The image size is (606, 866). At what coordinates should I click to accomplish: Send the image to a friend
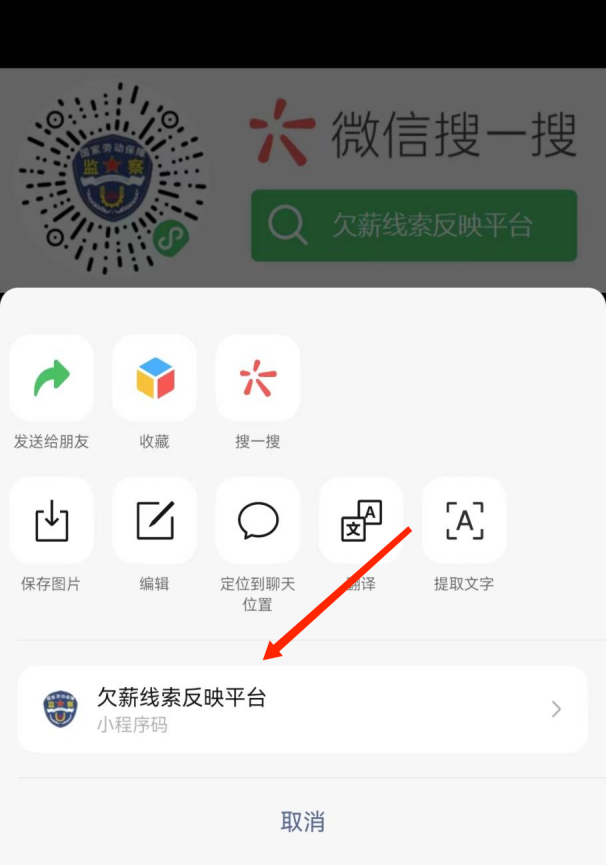tap(51, 379)
